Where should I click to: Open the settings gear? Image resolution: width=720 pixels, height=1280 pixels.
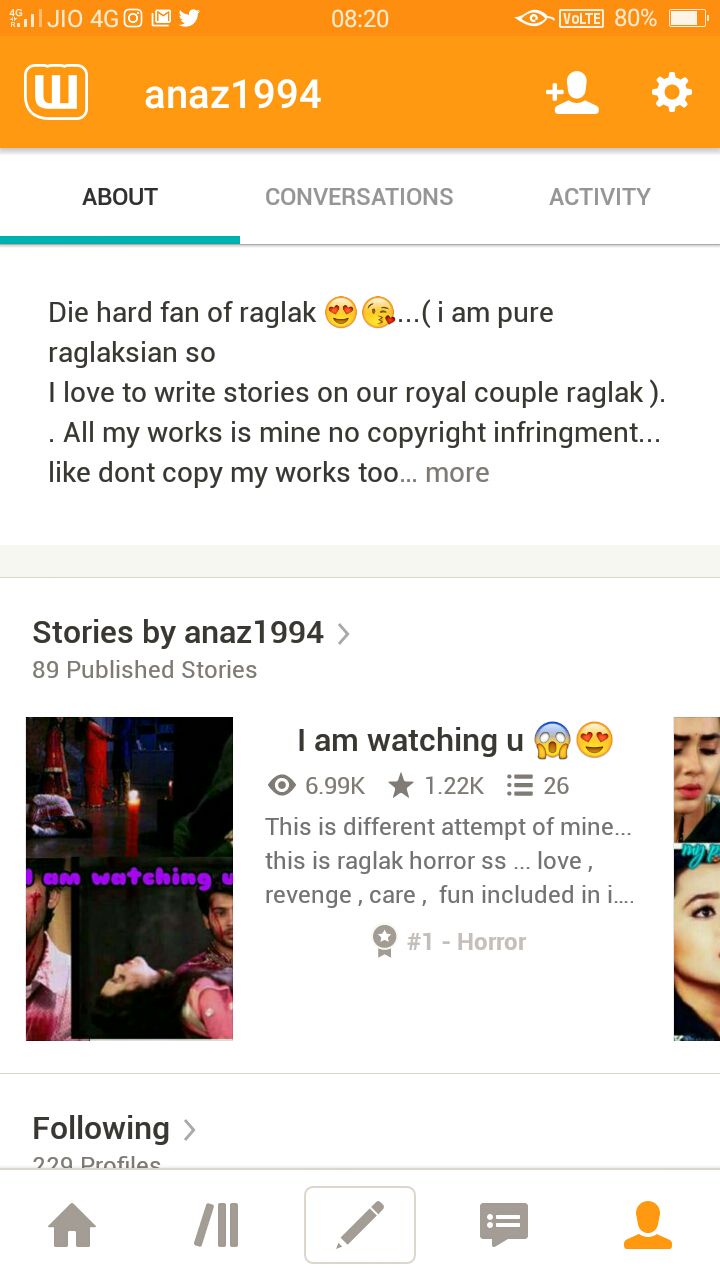pos(671,93)
